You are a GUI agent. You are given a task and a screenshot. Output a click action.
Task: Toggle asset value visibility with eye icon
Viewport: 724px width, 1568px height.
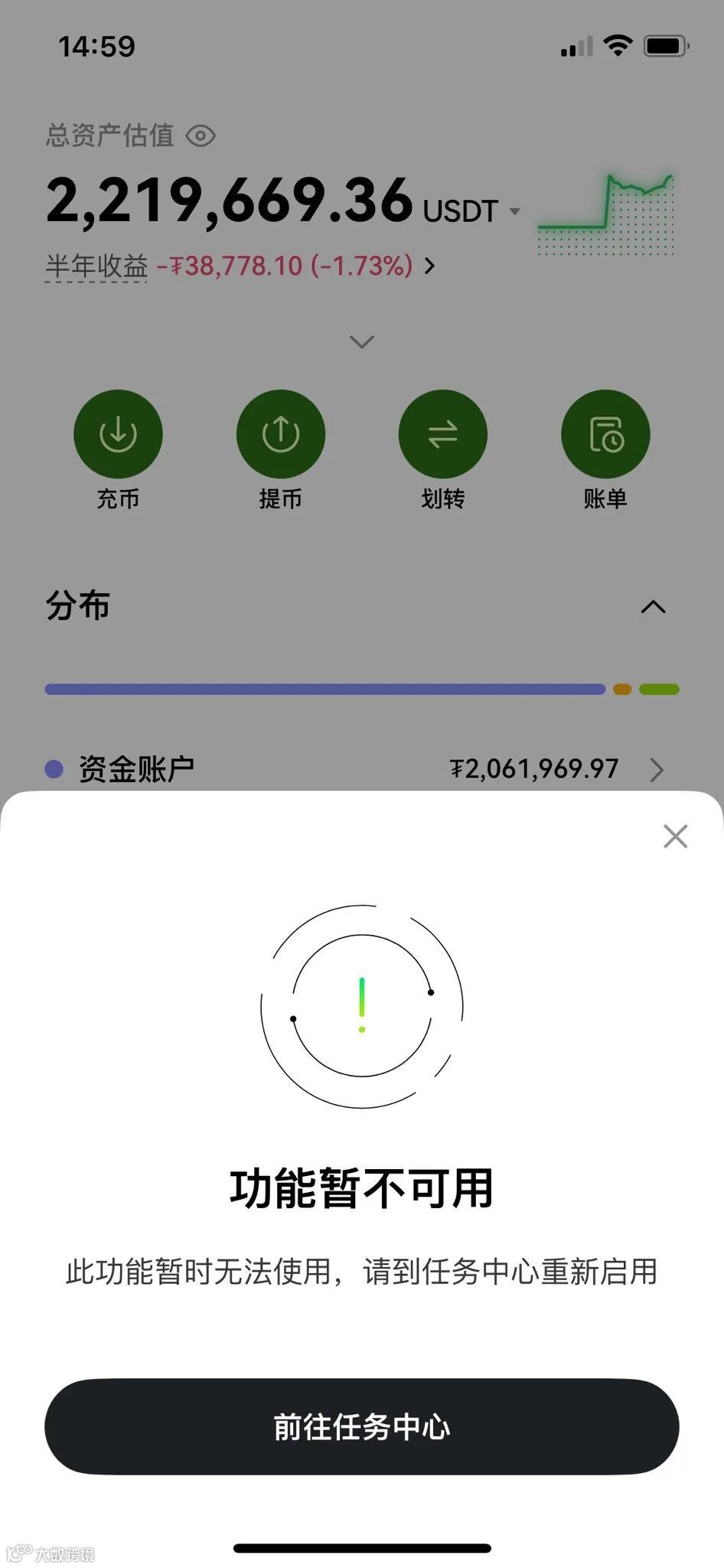click(201, 135)
